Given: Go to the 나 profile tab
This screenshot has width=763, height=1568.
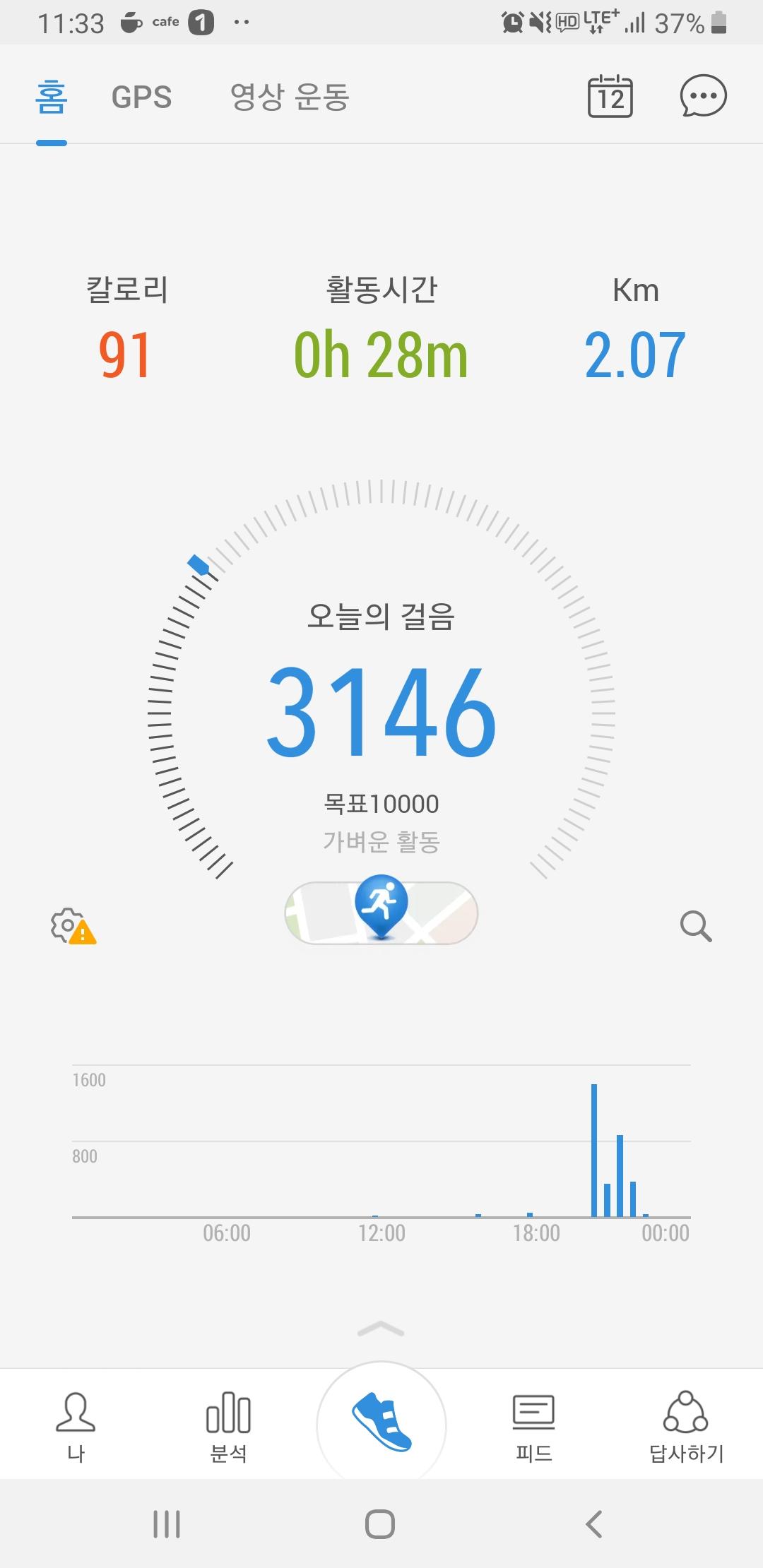Looking at the screenshot, I should click(x=76, y=1426).
